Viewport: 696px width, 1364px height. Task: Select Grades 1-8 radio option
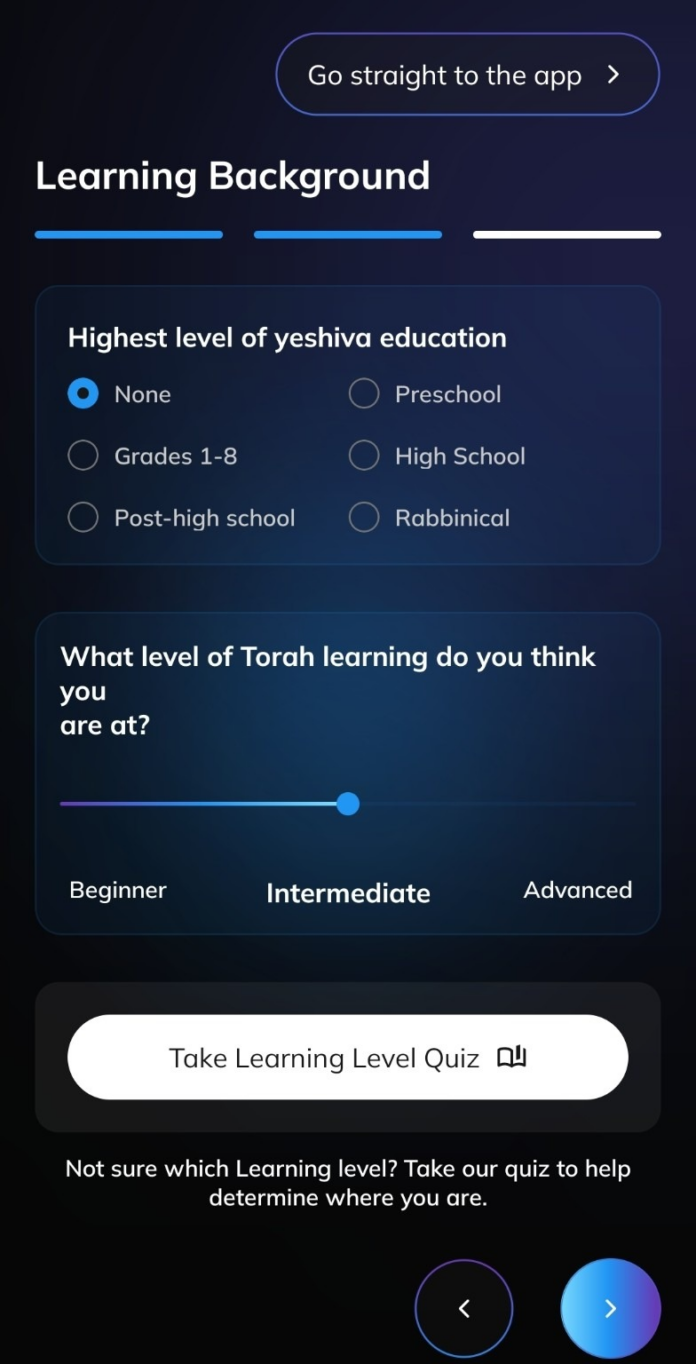[83, 456]
